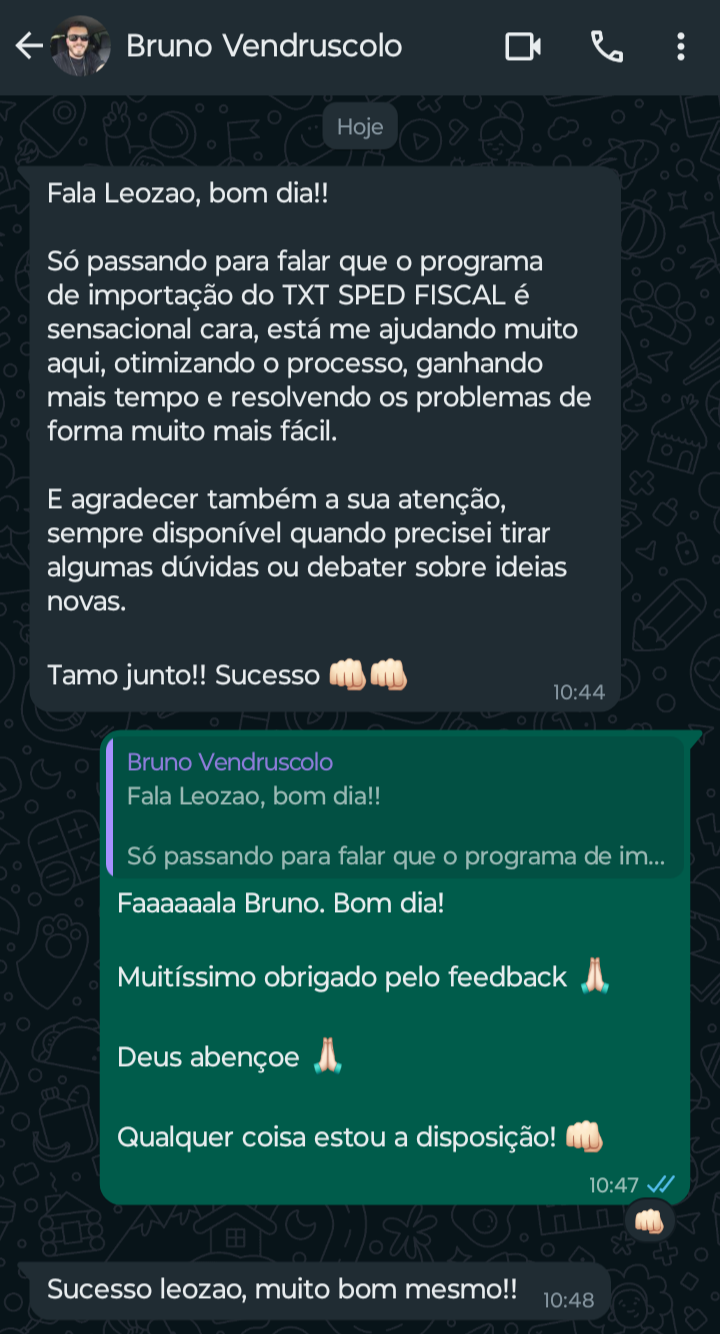Start a voice call with Bruno
Viewport: 720px width, 1334px height.
pyautogui.click(x=607, y=47)
